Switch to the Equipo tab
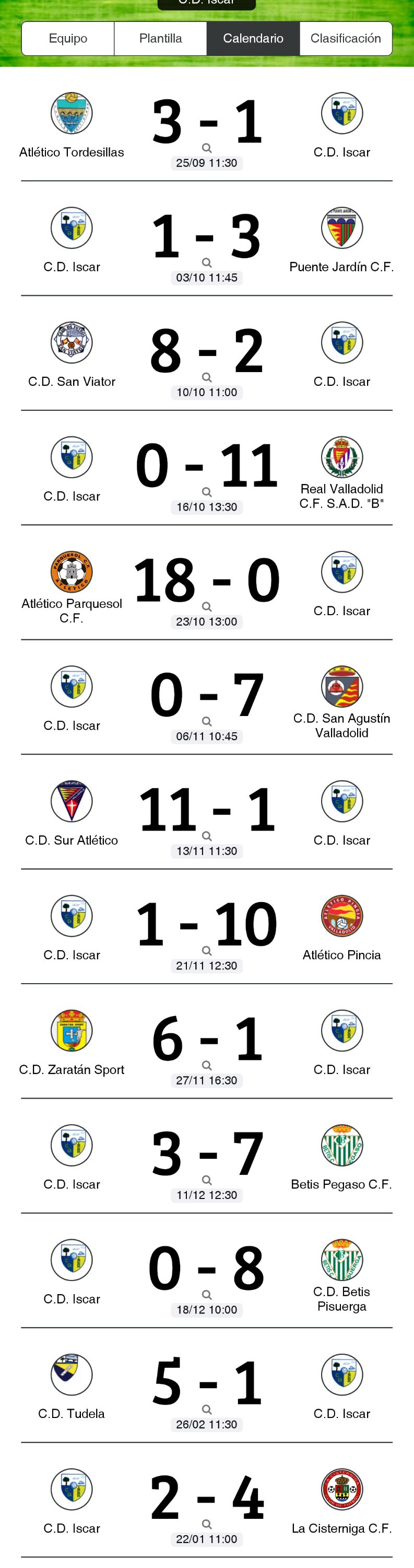Viewport: 414px width, 1568px height. [x=68, y=38]
